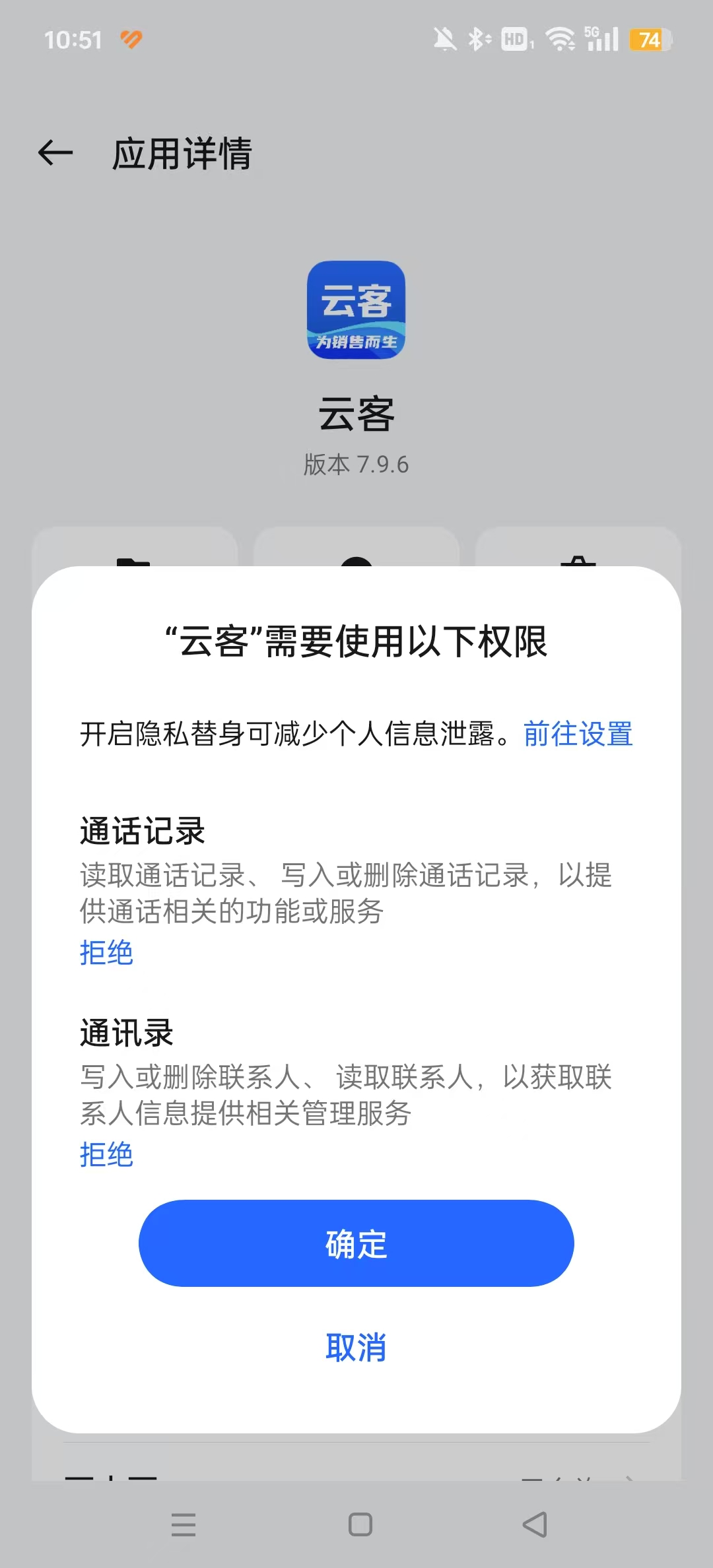Tap 确定 to confirm permissions
This screenshot has height=1568, width=713.
[x=356, y=1243]
